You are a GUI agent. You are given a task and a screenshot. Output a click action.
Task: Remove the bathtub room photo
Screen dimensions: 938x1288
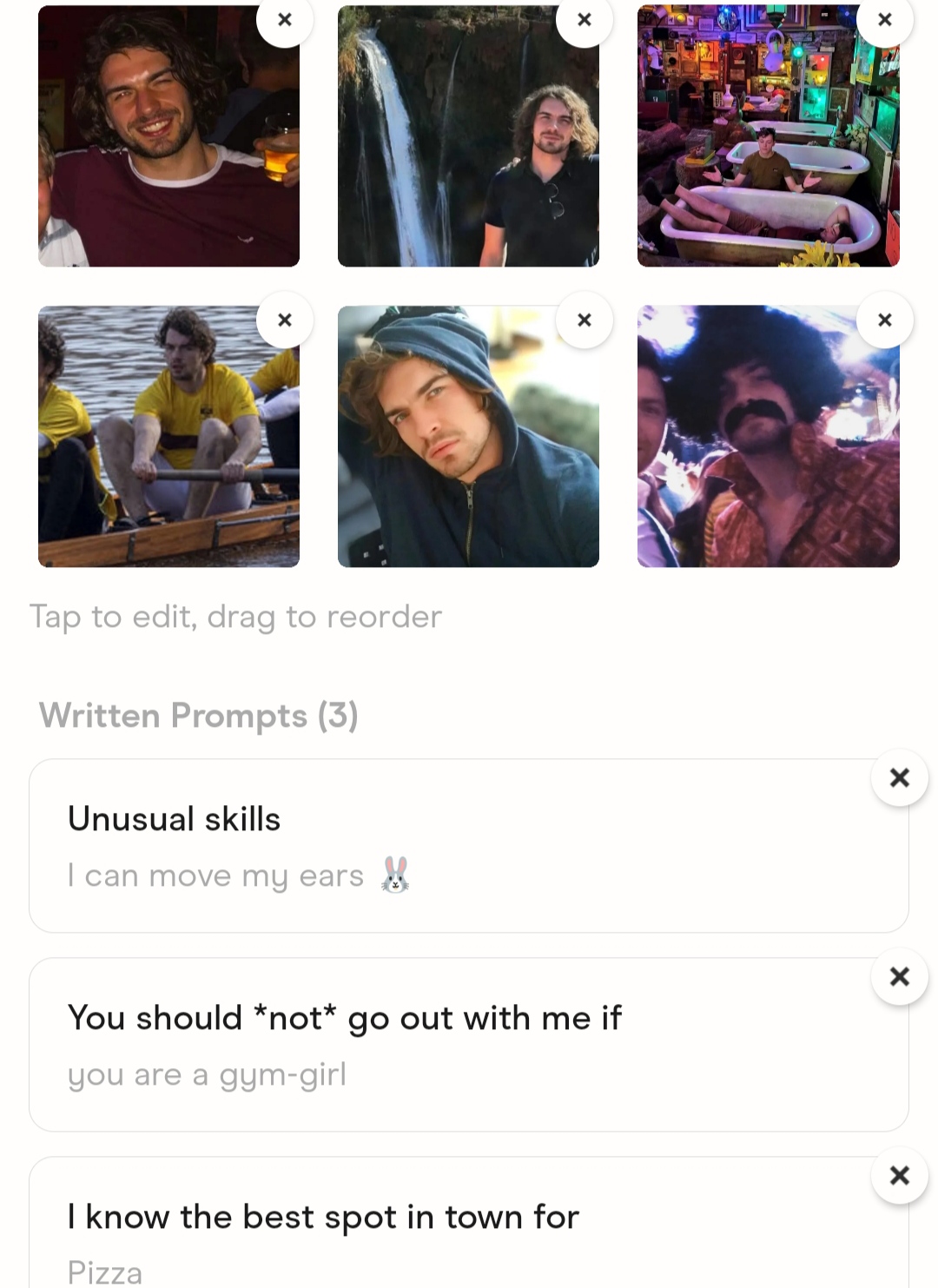884,19
